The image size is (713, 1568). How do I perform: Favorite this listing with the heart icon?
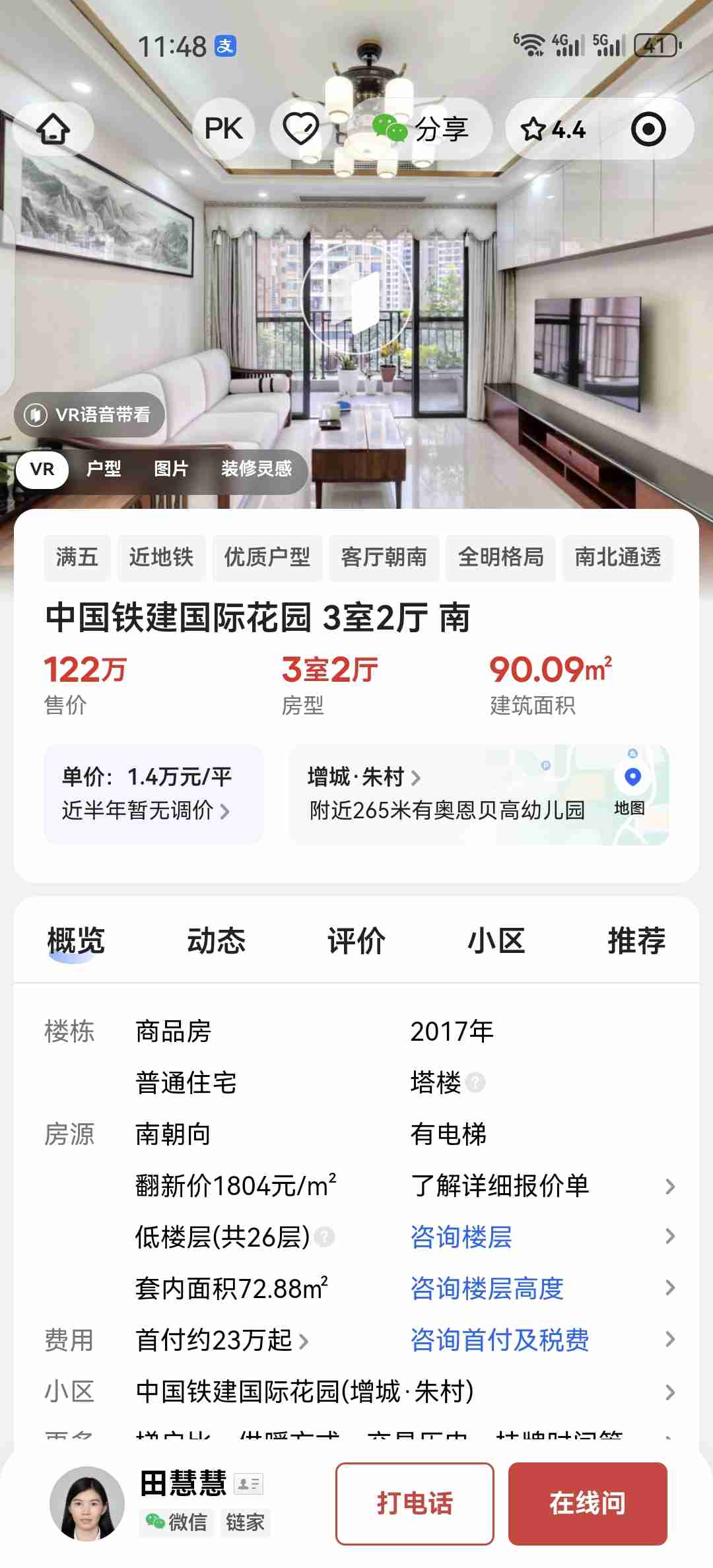tap(300, 129)
